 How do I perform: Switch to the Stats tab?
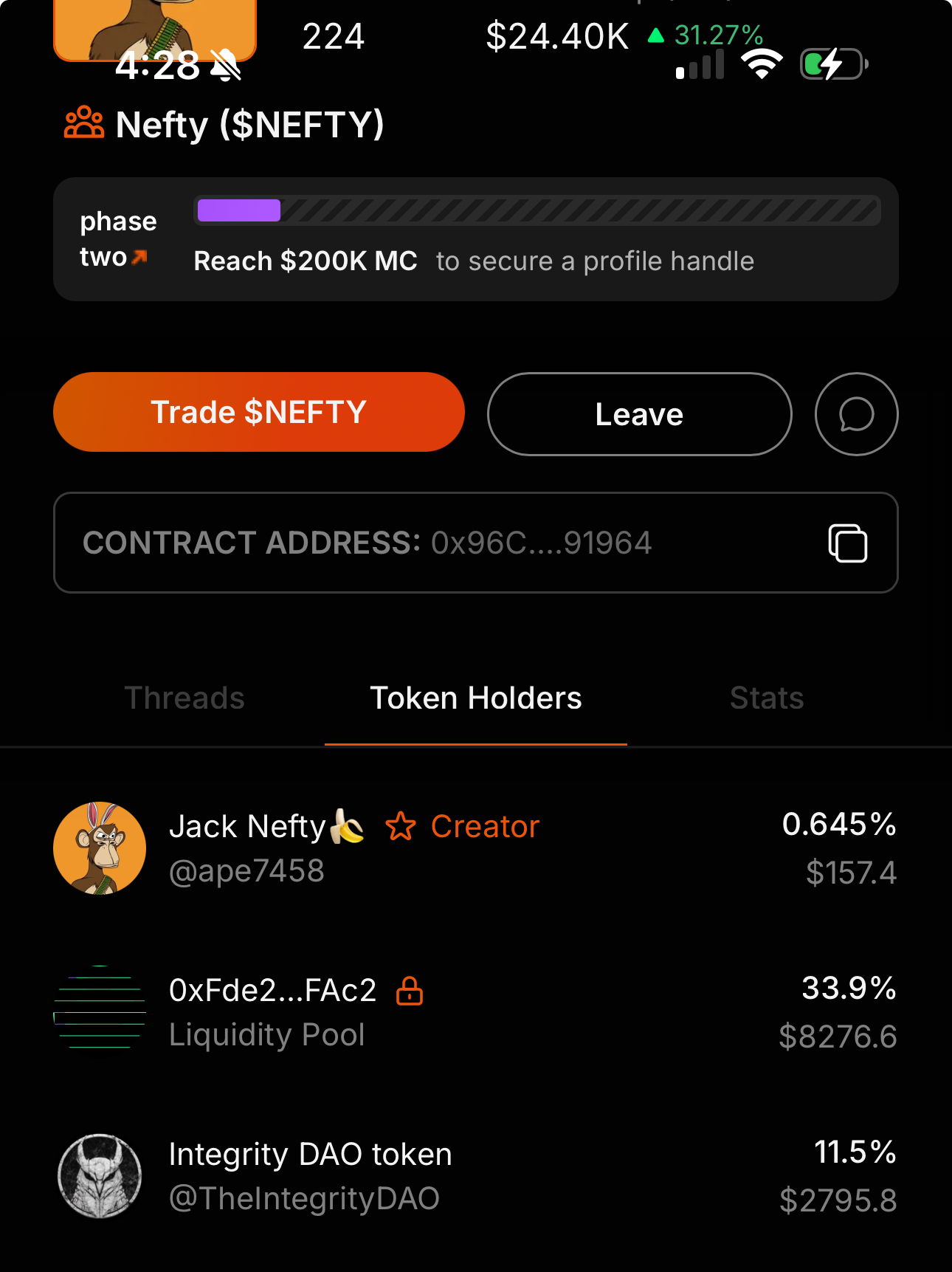(767, 698)
